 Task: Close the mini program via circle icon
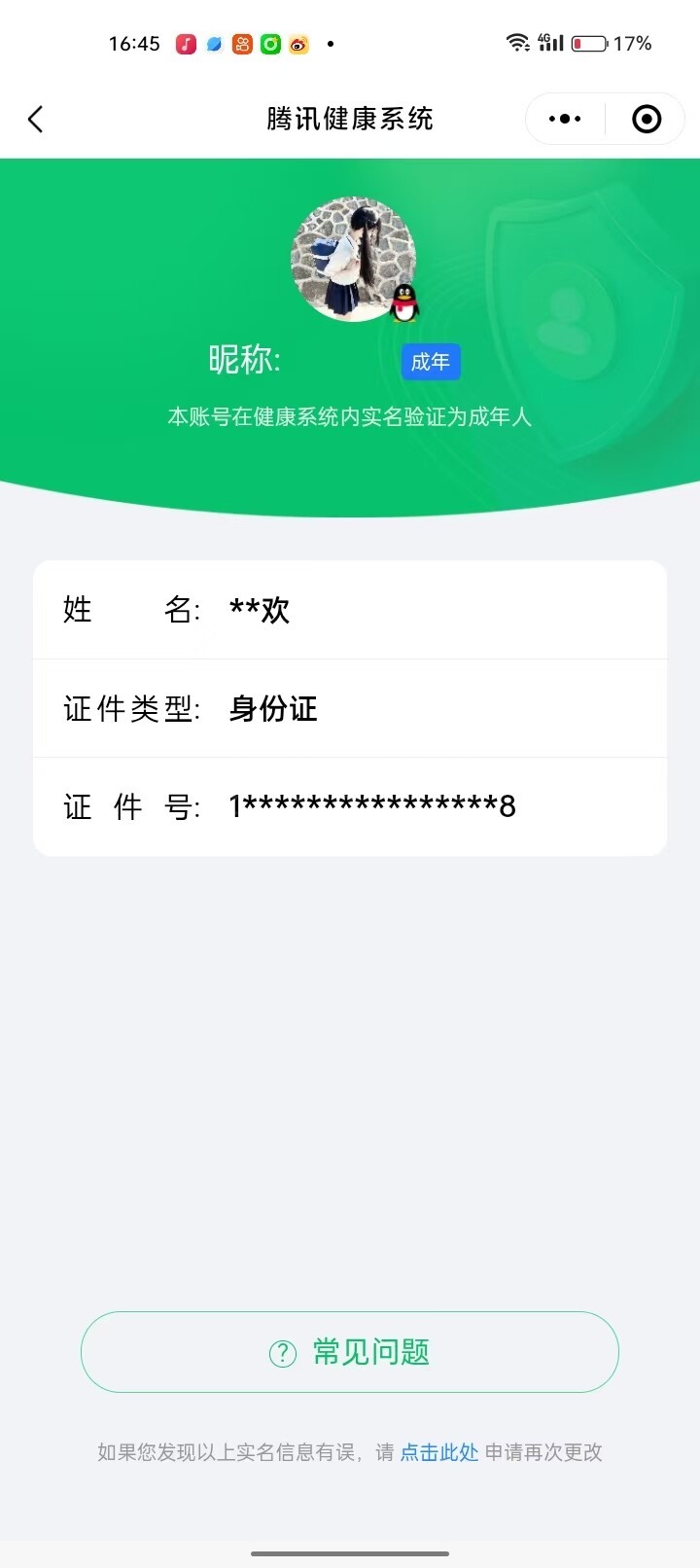[x=647, y=120]
